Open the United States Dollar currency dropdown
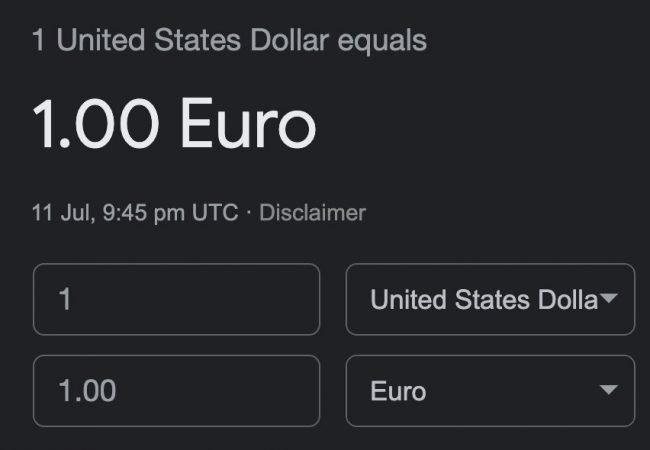 (x=490, y=299)
